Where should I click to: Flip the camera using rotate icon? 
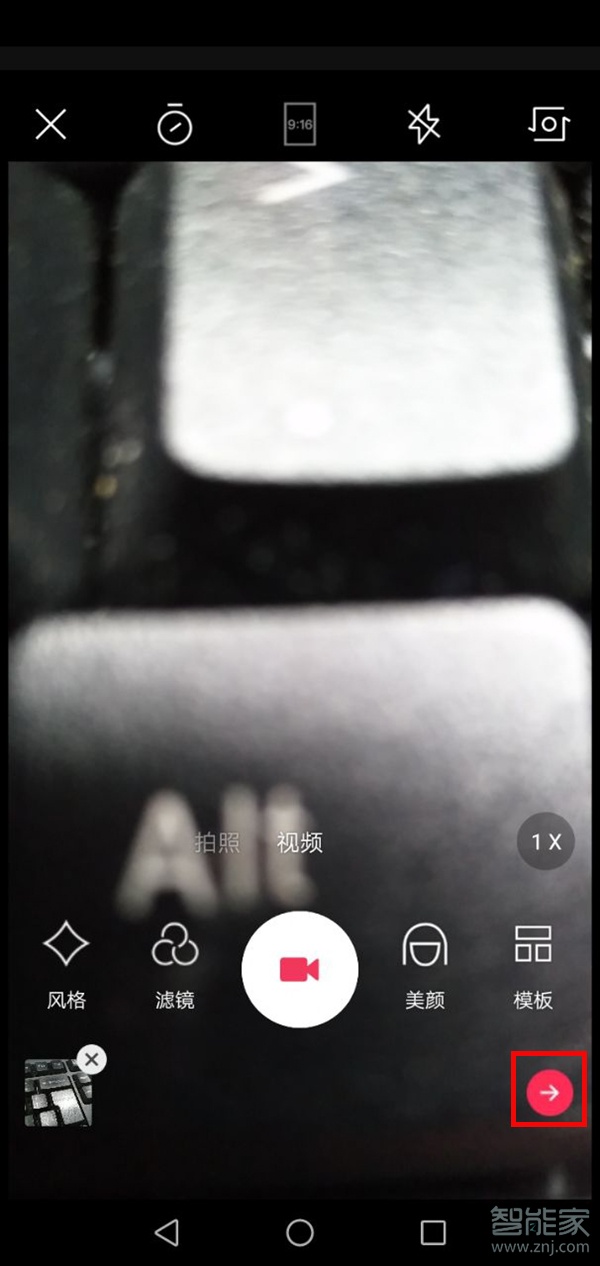pos(549,125)
